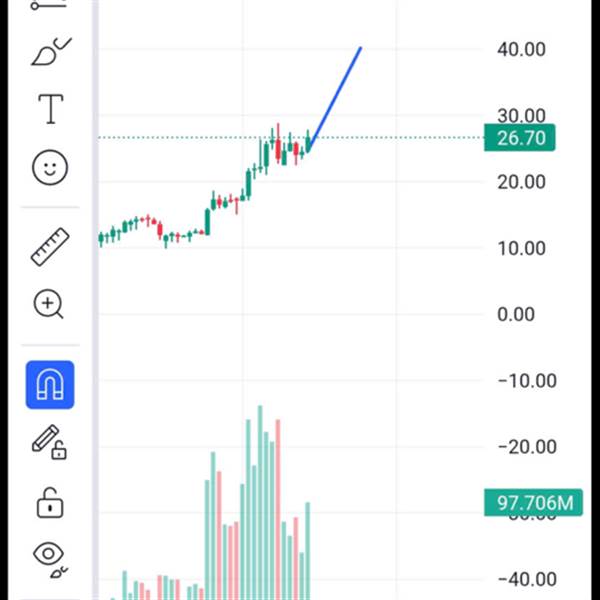Disable the highlighted magnet mode

[50, 385]
